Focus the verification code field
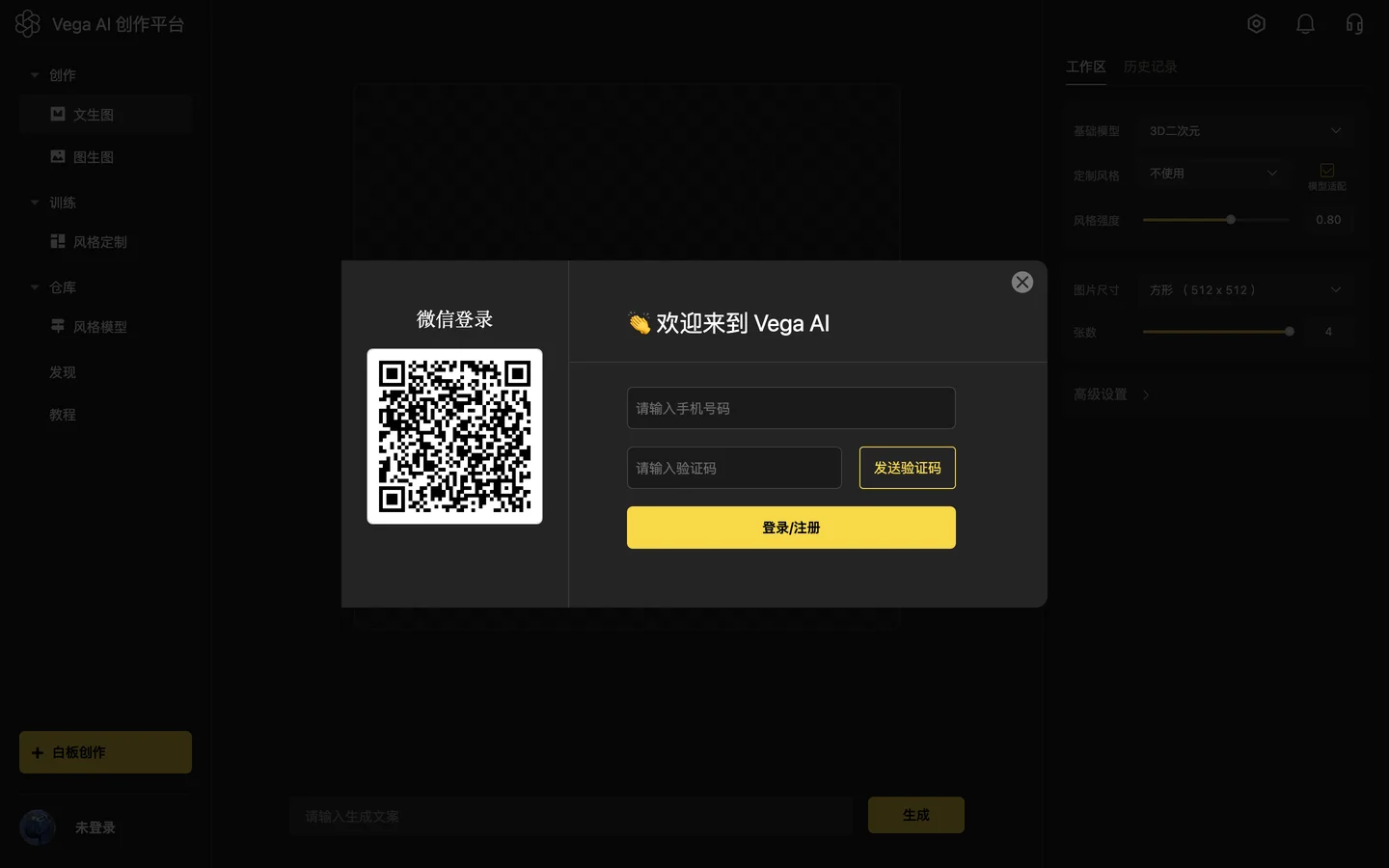This screenshot has height=868, width=1389. tap(733, 468)
